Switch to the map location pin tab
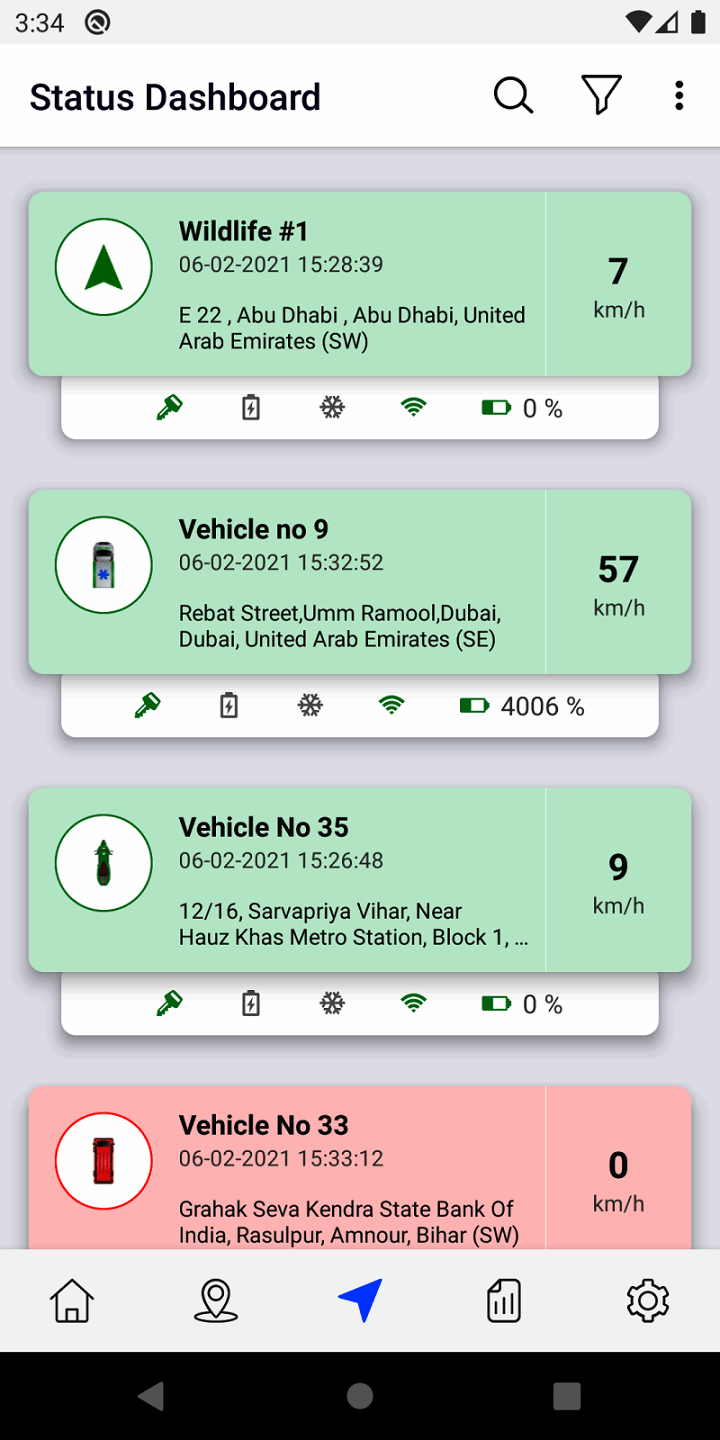Viewport: 720px width, 1440px height. 216,1301
